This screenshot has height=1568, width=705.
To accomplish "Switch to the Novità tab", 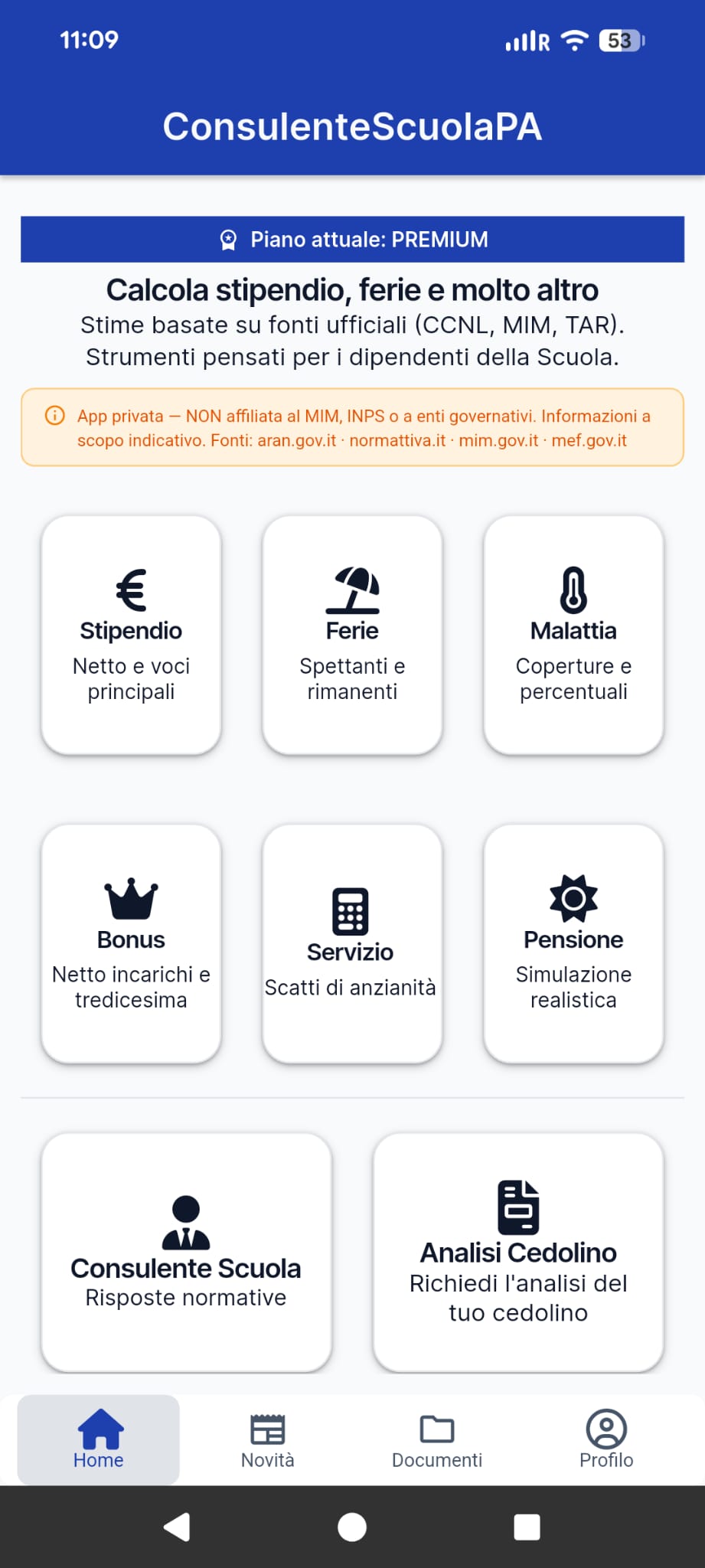I will [268, 1439].
